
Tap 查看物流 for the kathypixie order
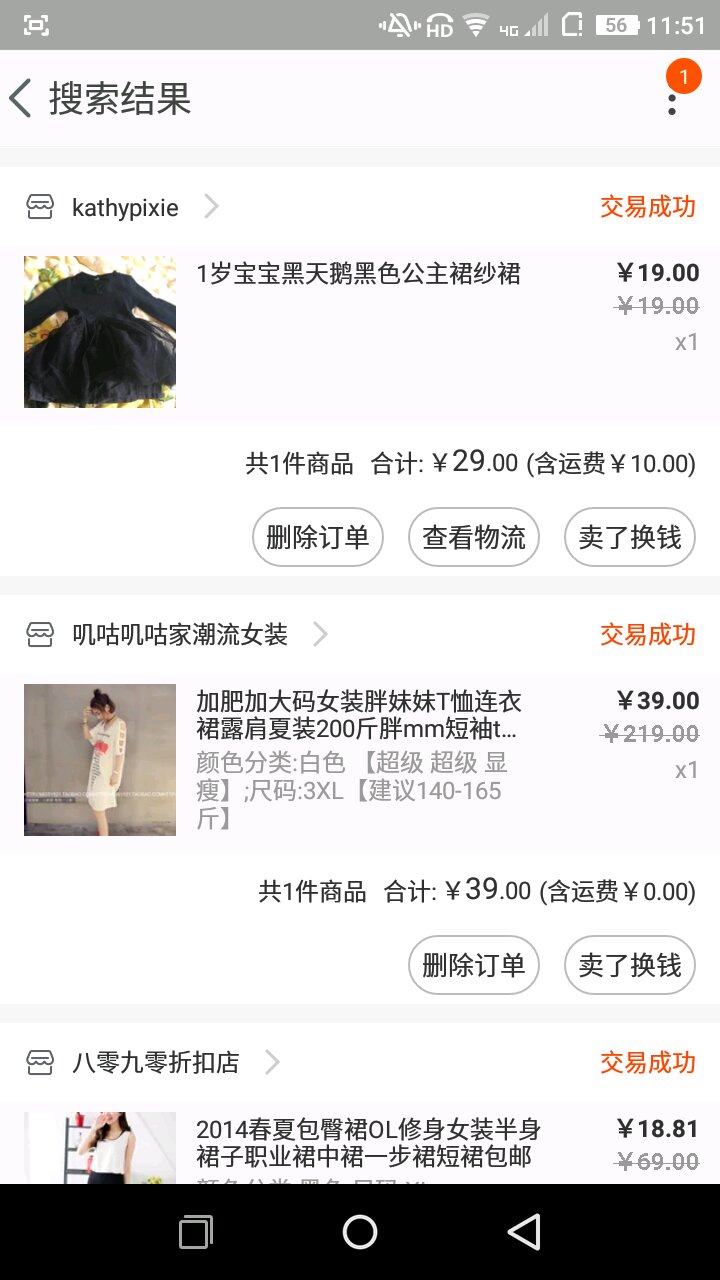coord(474,537)
